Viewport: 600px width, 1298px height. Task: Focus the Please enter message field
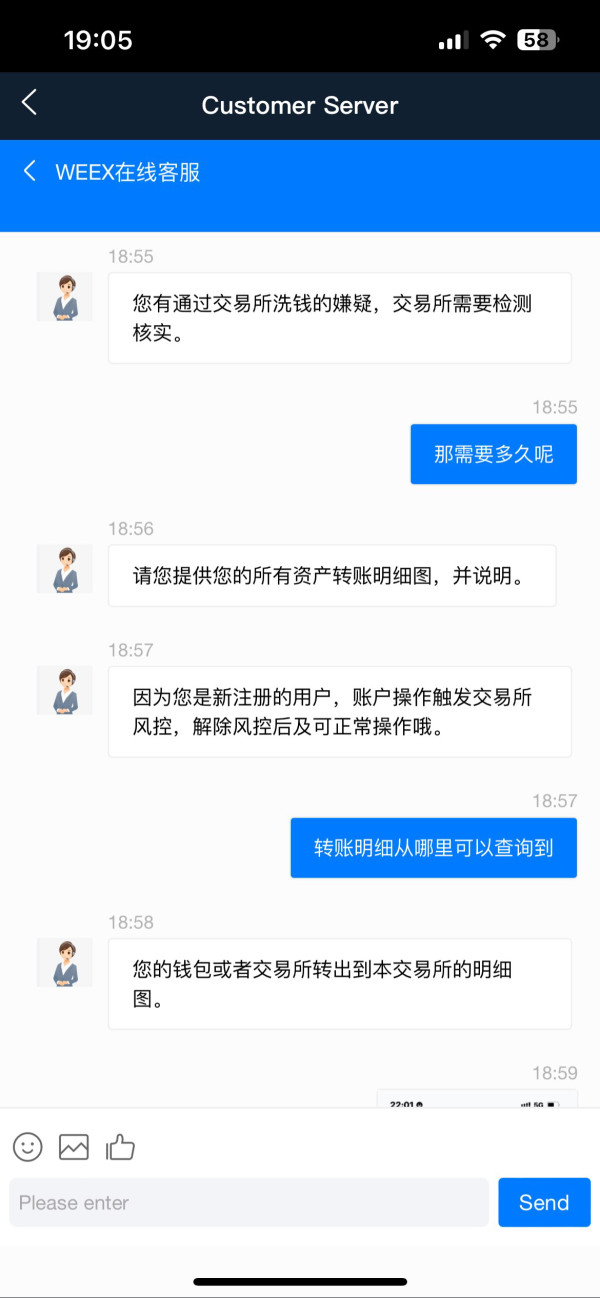click(x=249, y=1202)
